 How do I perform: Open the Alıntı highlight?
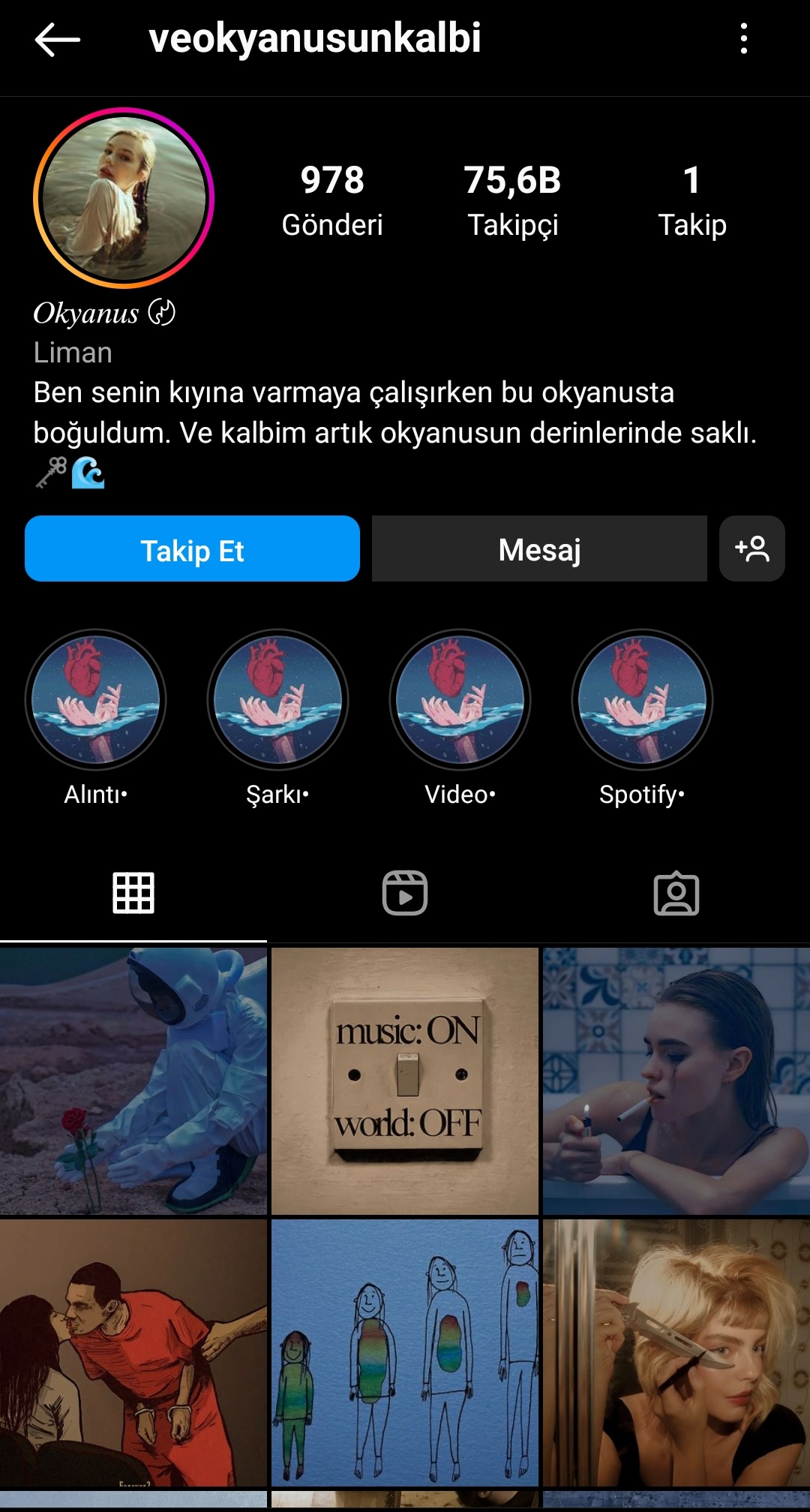tap(96, 699)
